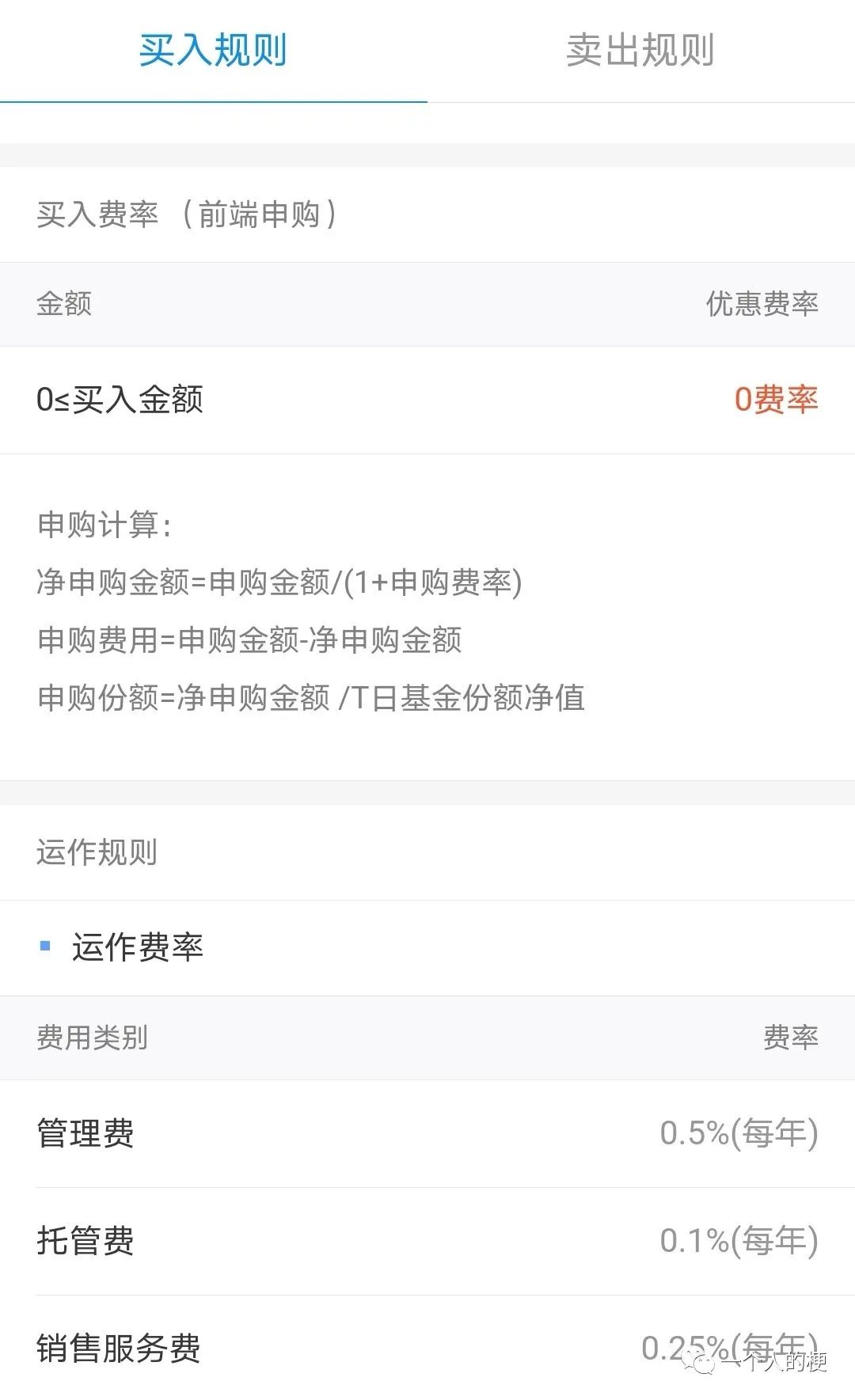855x1400 pixels.
Task: Open the 买入费率（前端申购）section
Action: (186, 212)
